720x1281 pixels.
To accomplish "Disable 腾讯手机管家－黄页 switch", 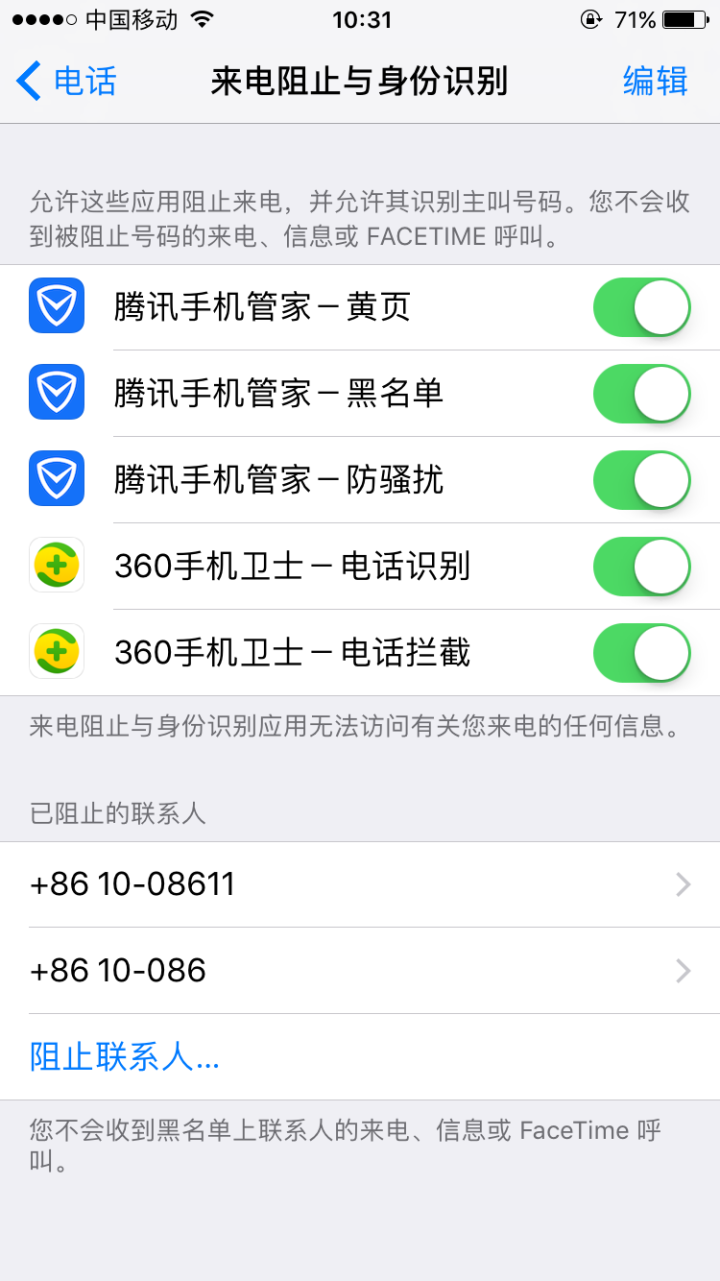I will coord(642,307).
